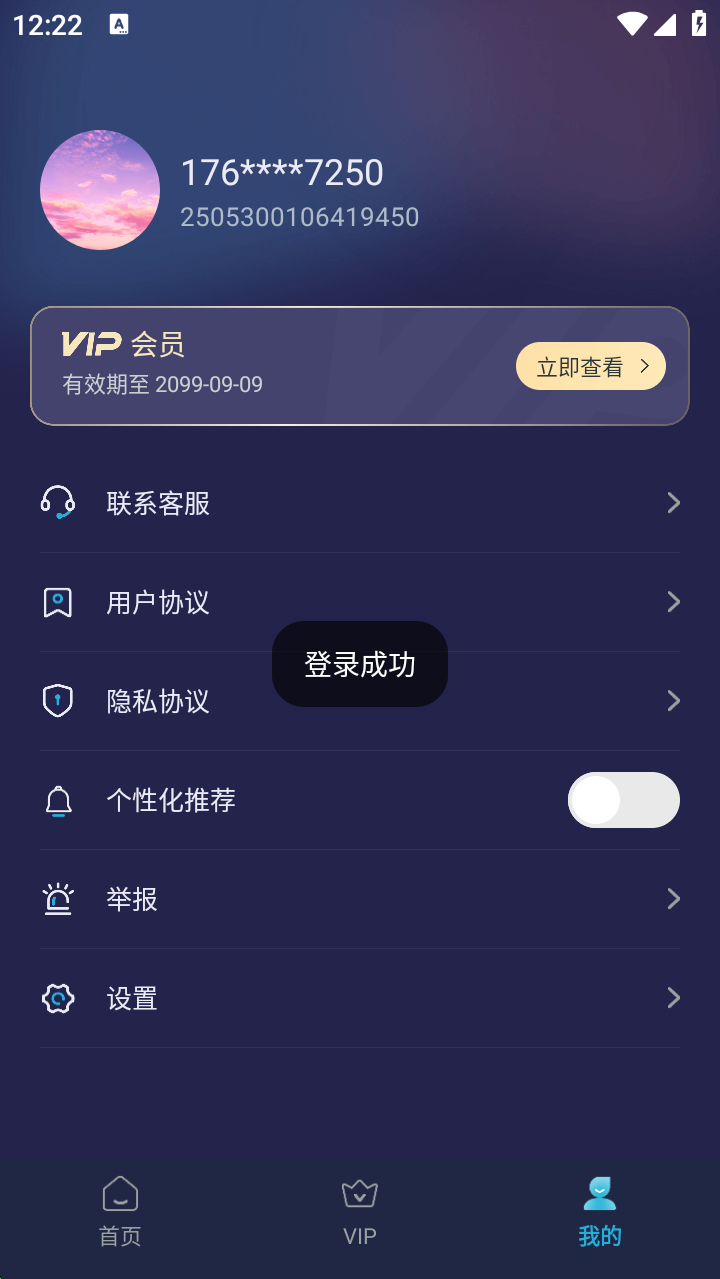Open the 举报 report row
Screen dimensions: 720x1279
click(360, 899)
